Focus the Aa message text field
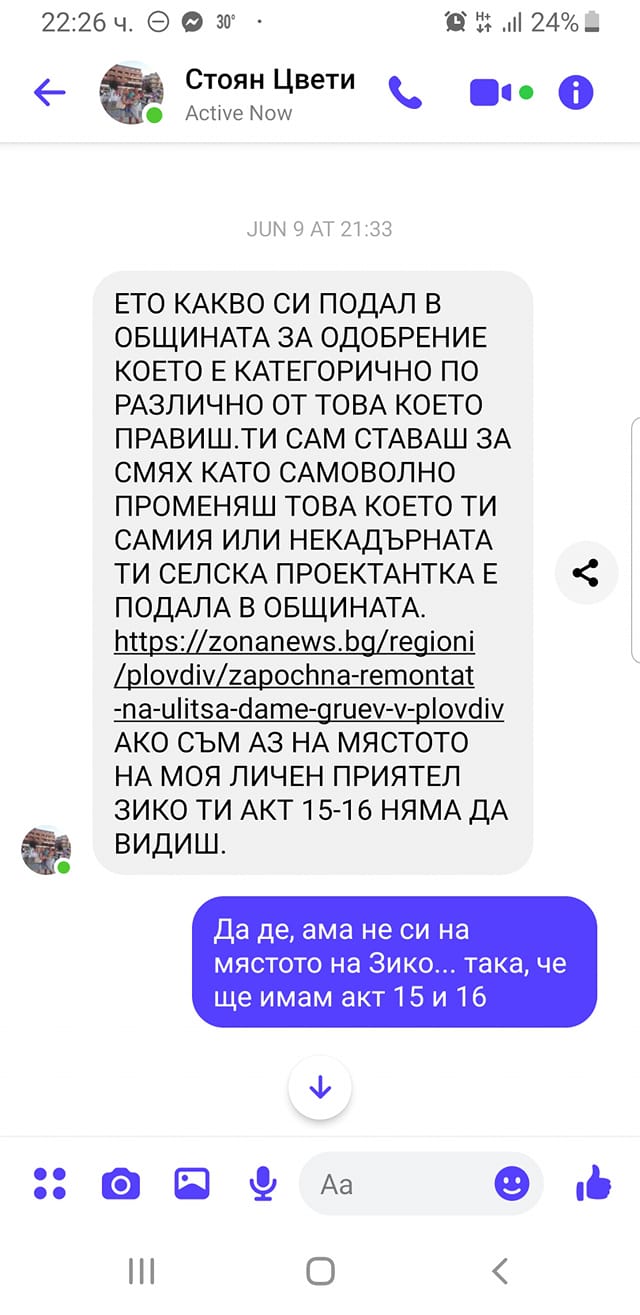Image resolution: width=640 pixels, height=1315 pixels. click(x=400, y=1184)
